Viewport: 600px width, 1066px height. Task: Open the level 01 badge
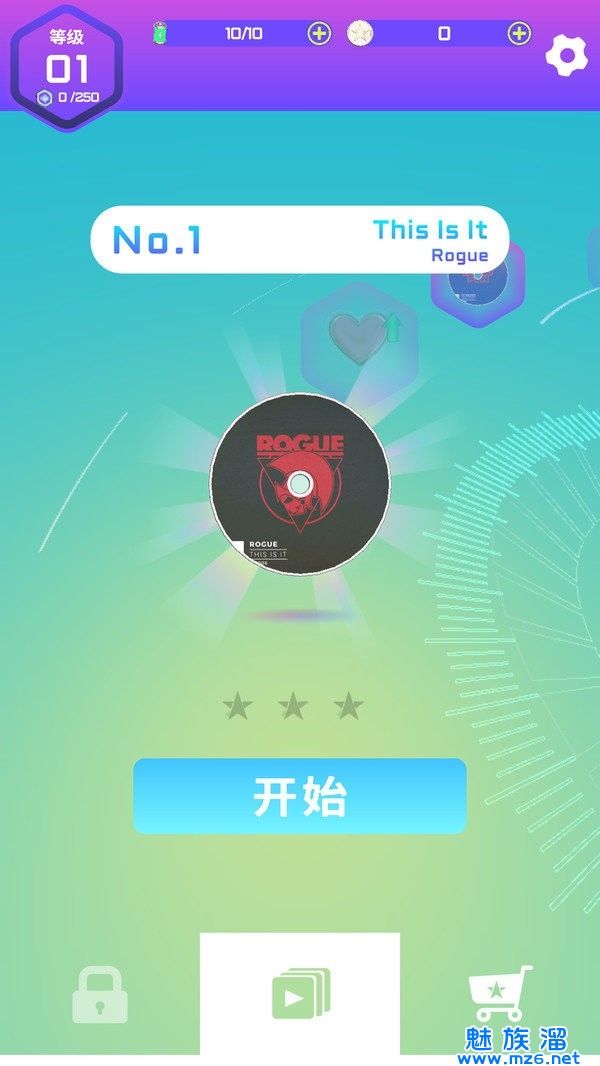67,68
